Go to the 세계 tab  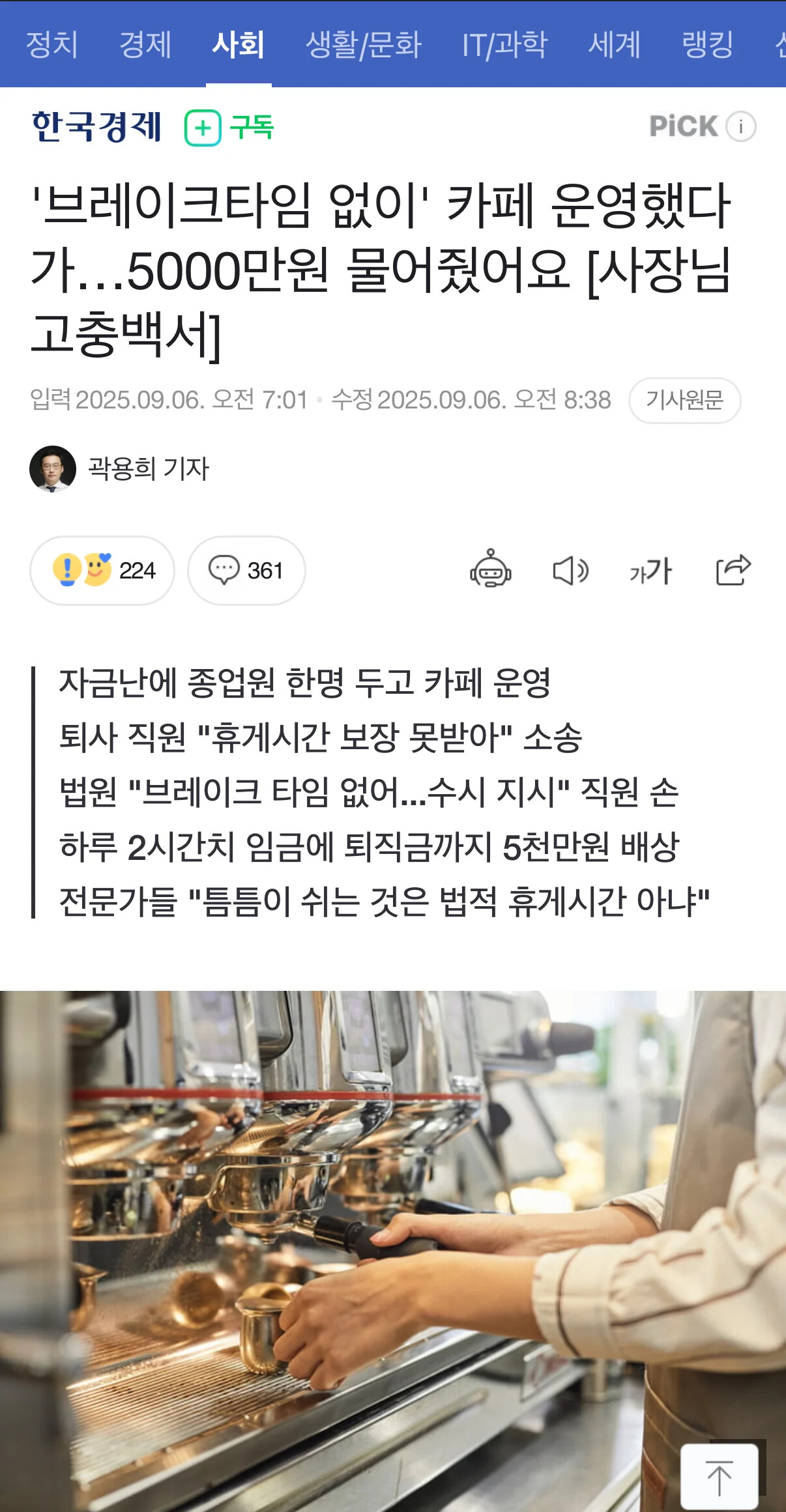coord(614,44)
